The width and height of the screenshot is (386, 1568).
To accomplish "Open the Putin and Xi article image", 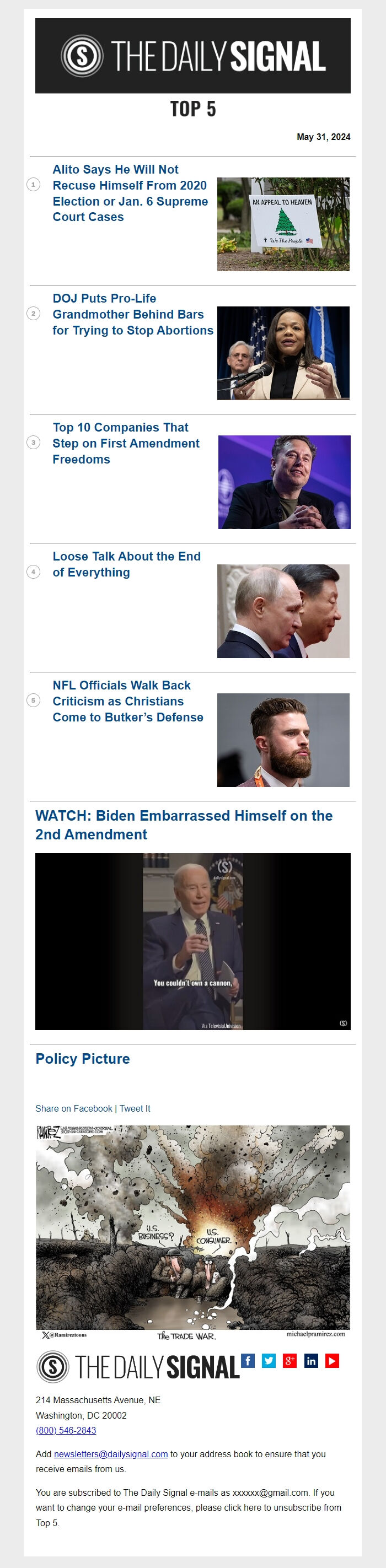I will (283, 611).
